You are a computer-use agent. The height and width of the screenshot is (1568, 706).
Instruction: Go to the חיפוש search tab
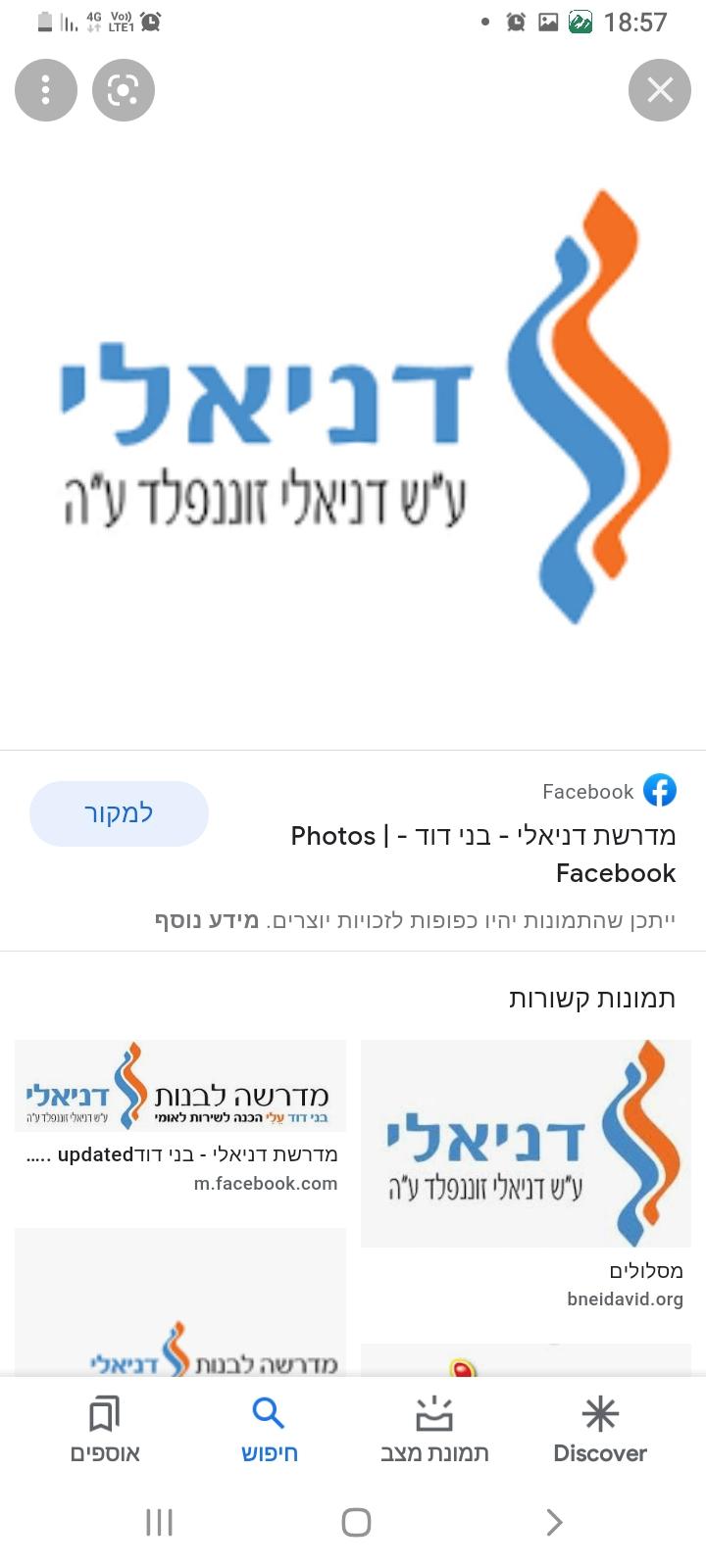tap(269, 1431)
